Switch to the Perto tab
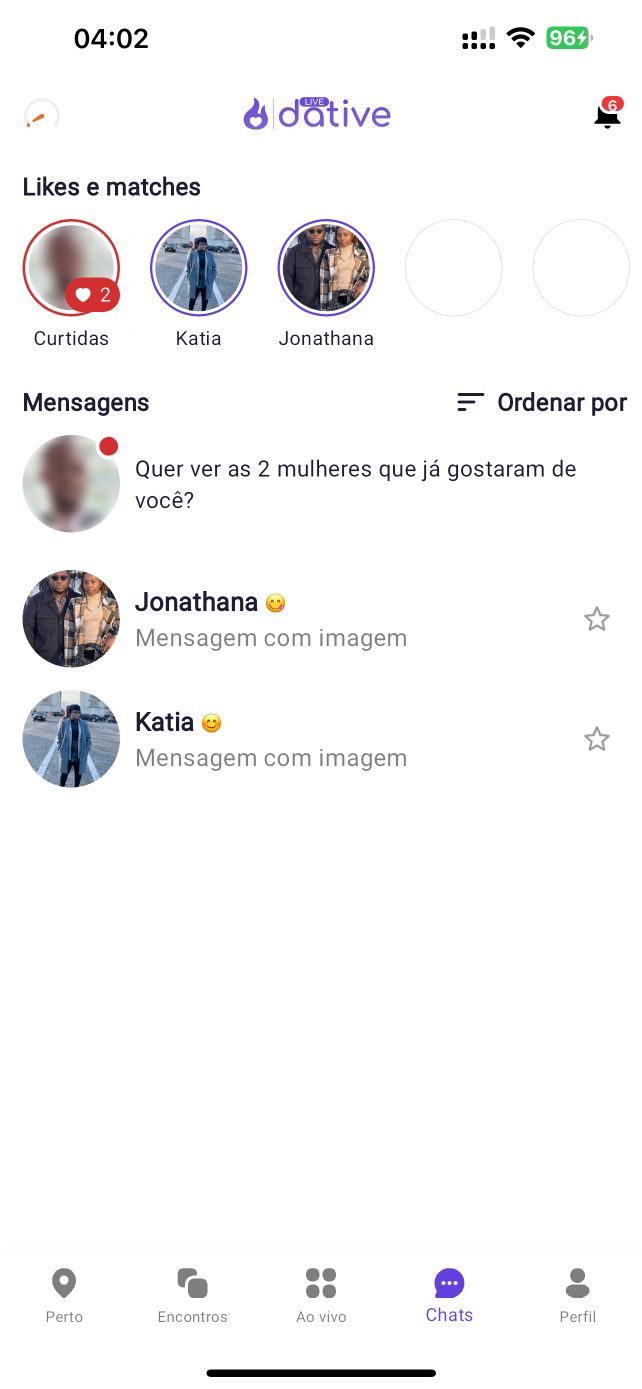The image size is (642, 1389). point(64,1295)
